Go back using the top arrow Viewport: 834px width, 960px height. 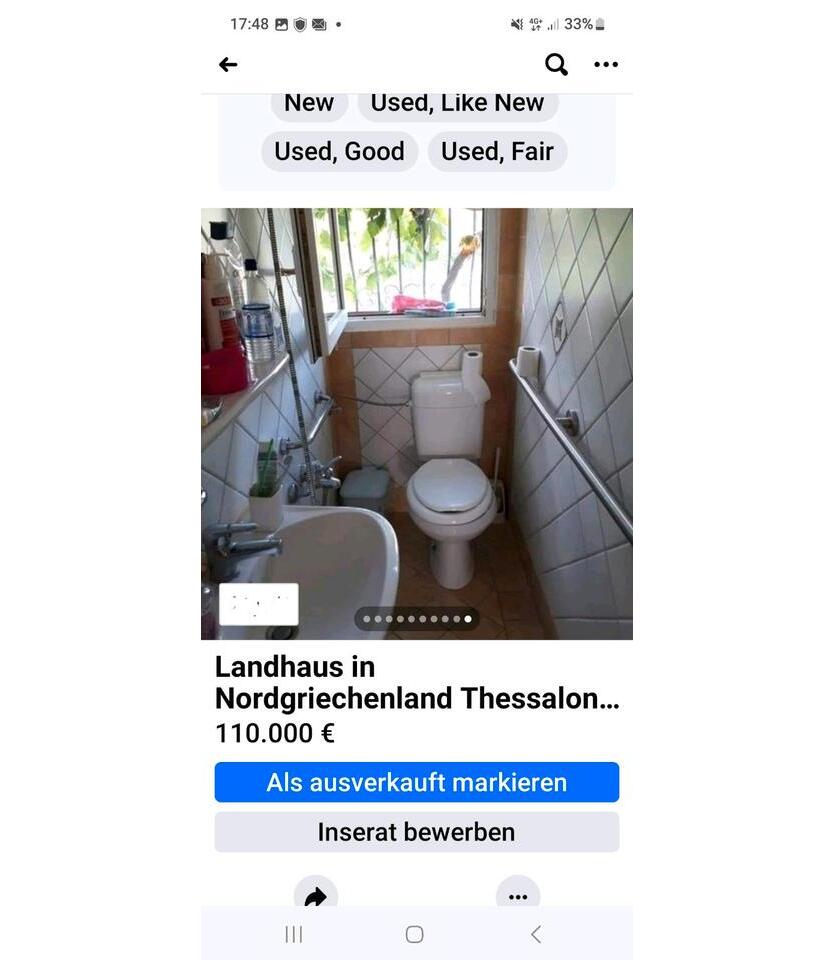click(228, 65)
